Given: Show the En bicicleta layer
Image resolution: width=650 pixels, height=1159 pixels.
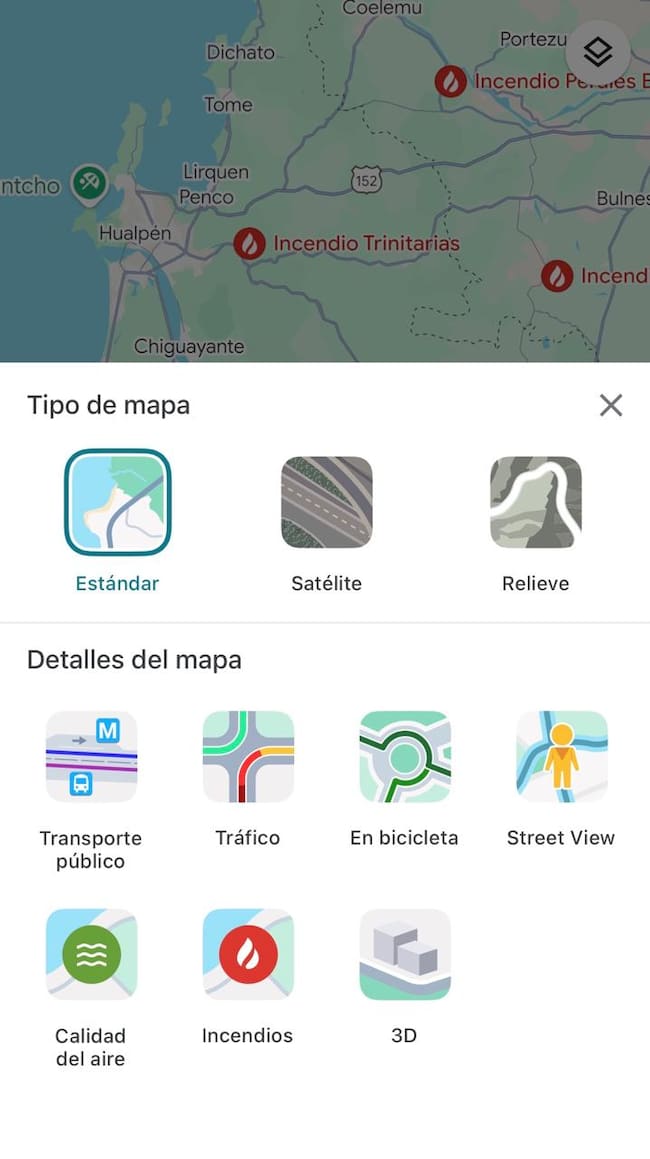Looking at the screenshot, I should pyautogui.click(x=404, y=757).
